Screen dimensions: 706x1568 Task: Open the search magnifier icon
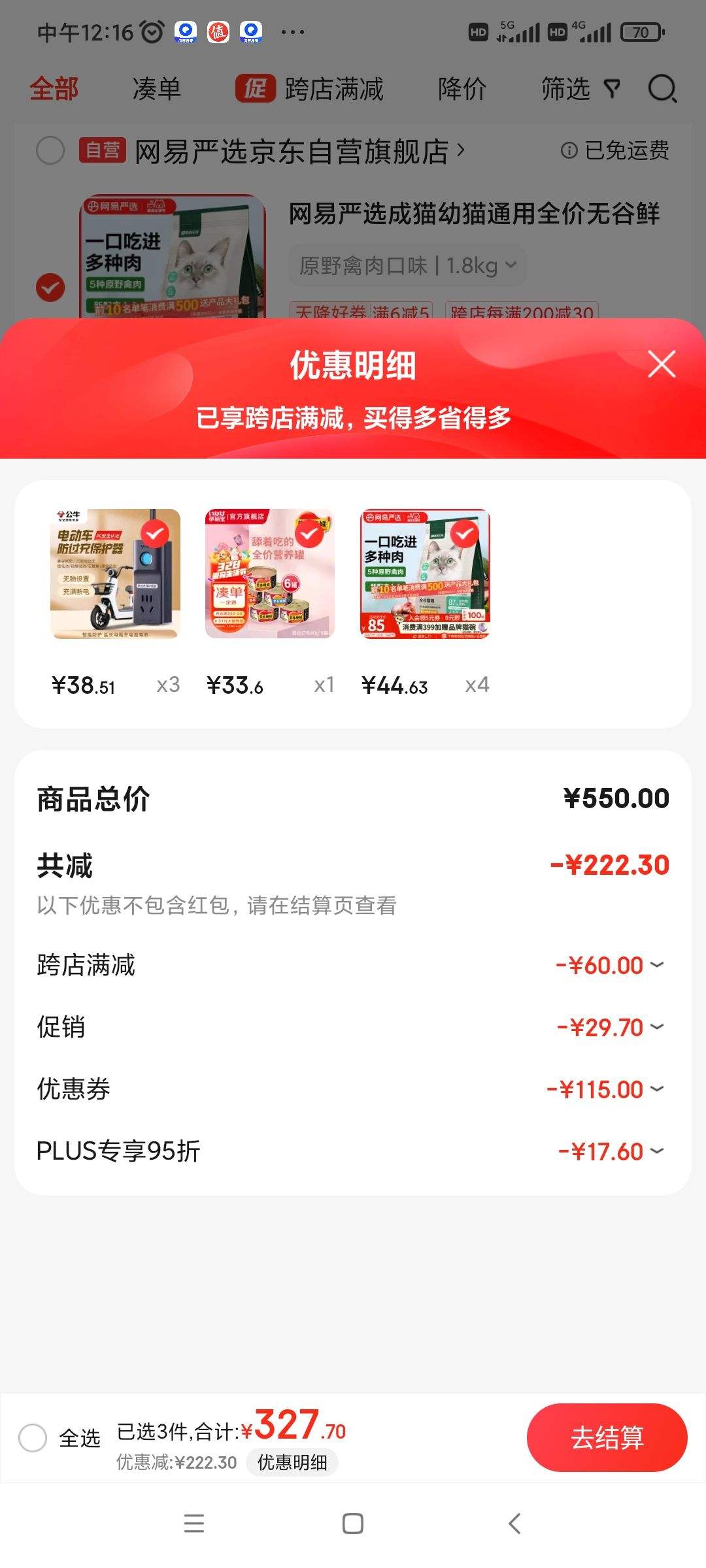click(663, 90)
